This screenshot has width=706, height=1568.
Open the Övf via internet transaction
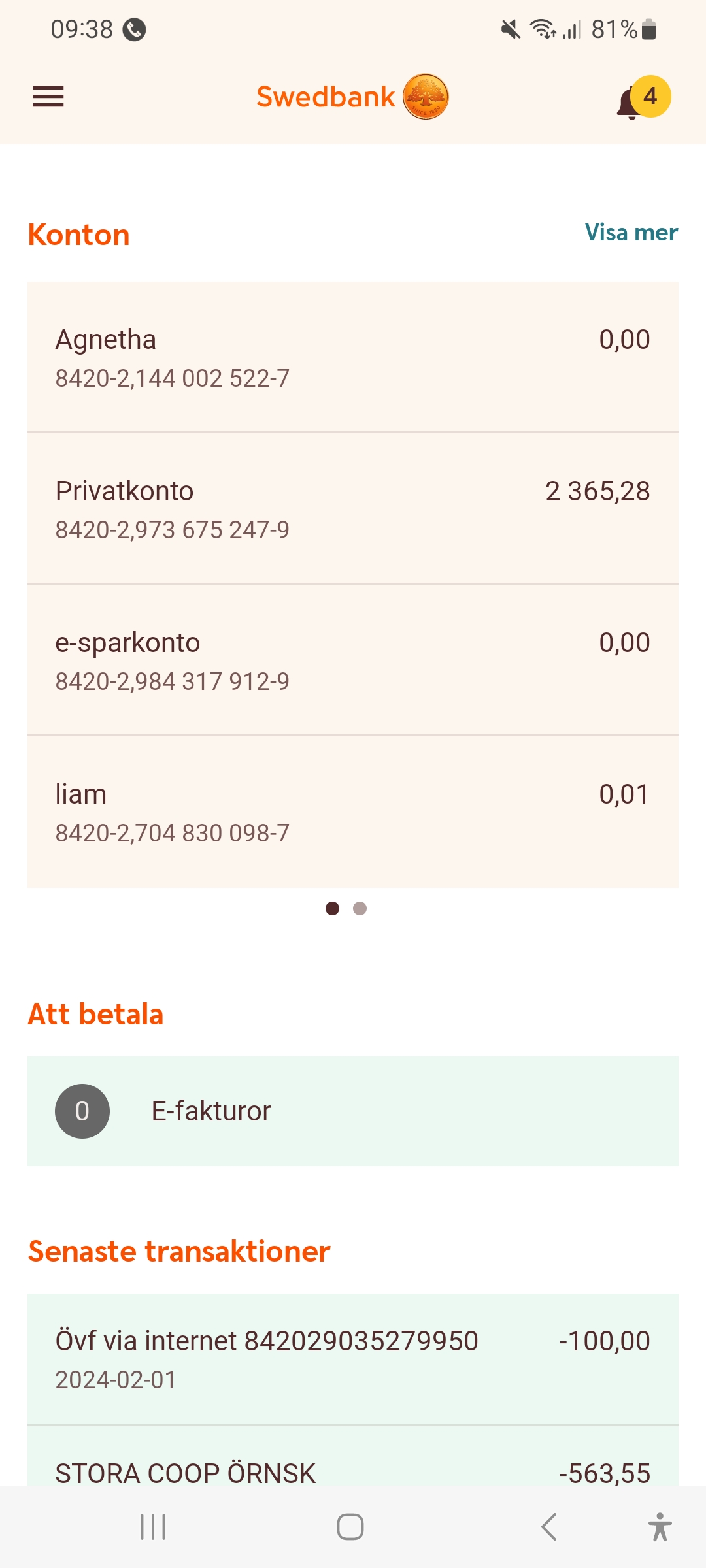pos(353,1359)
